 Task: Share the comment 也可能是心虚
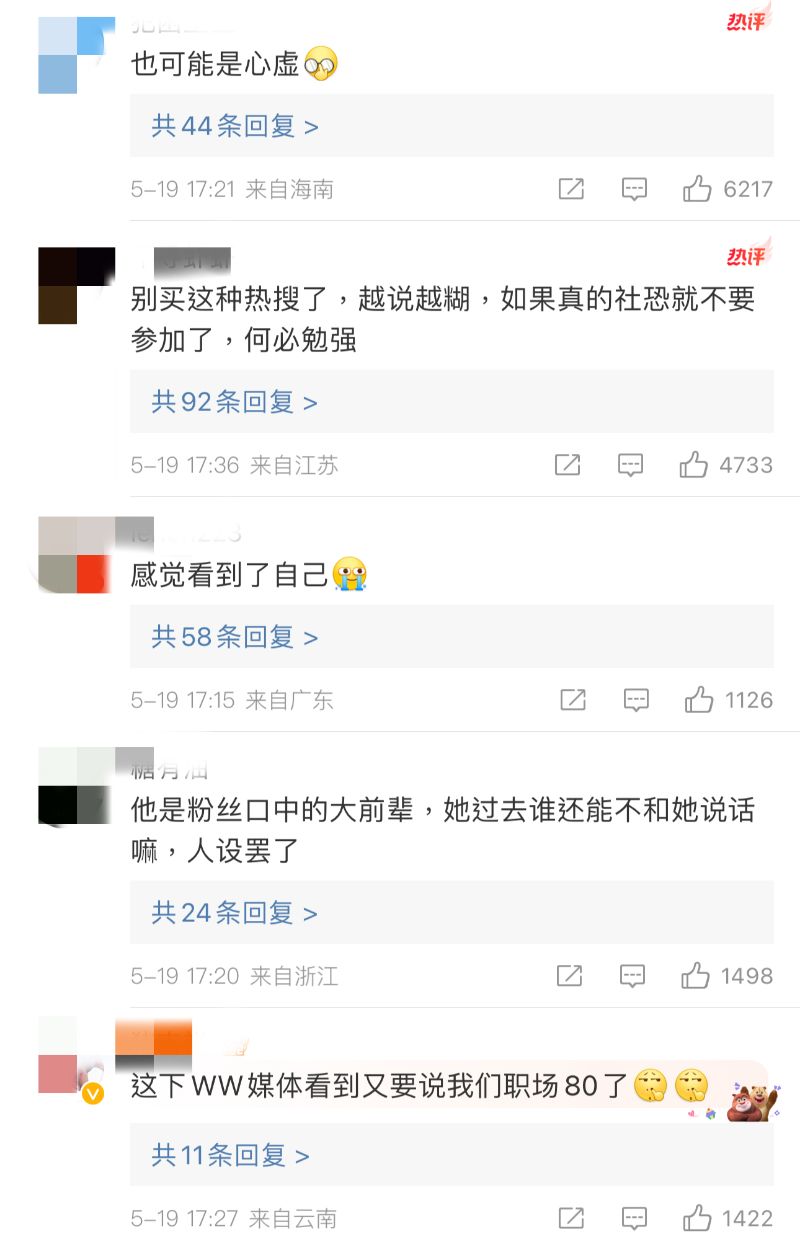click(x=571, y=189)
